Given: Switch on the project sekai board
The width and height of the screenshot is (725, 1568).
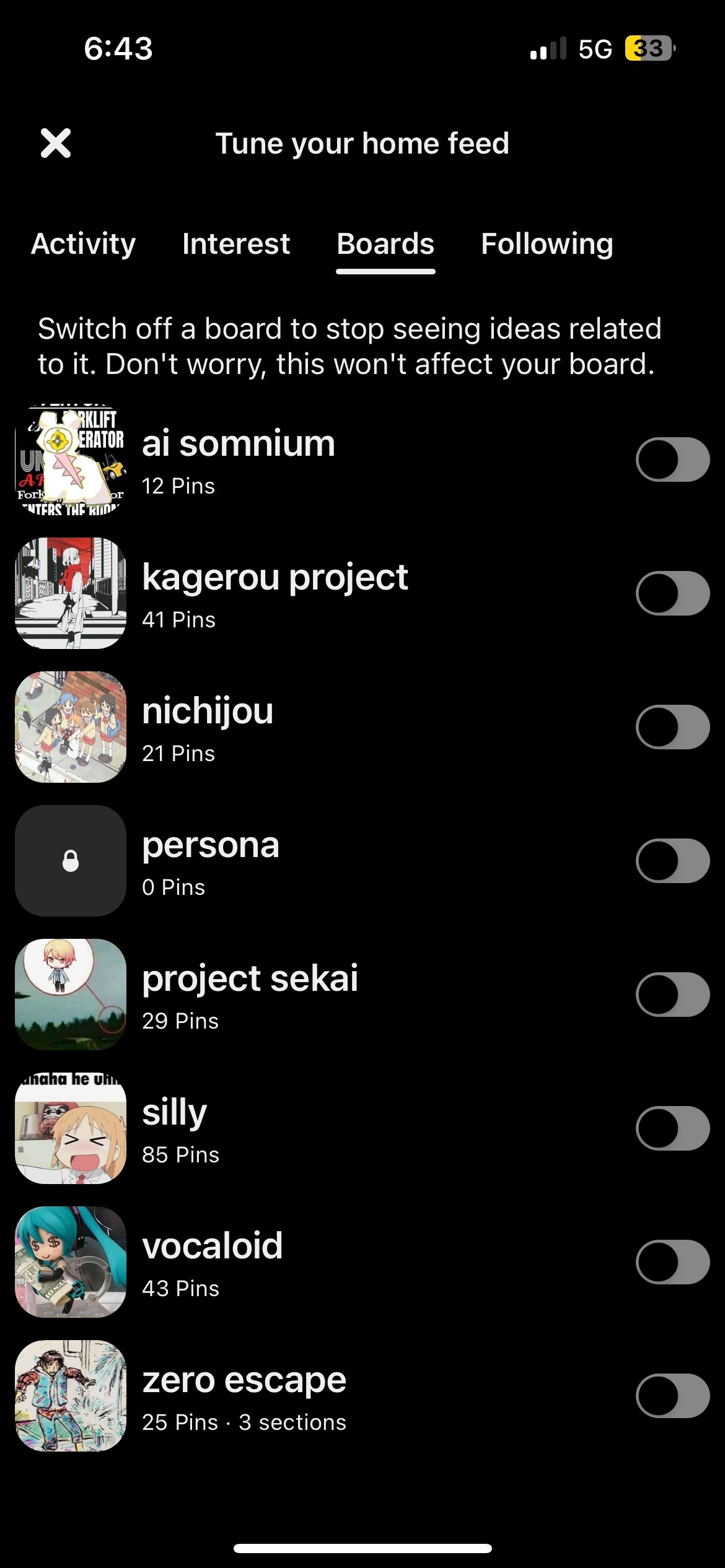Looking at the screenshot, I should tap(672, 995).
